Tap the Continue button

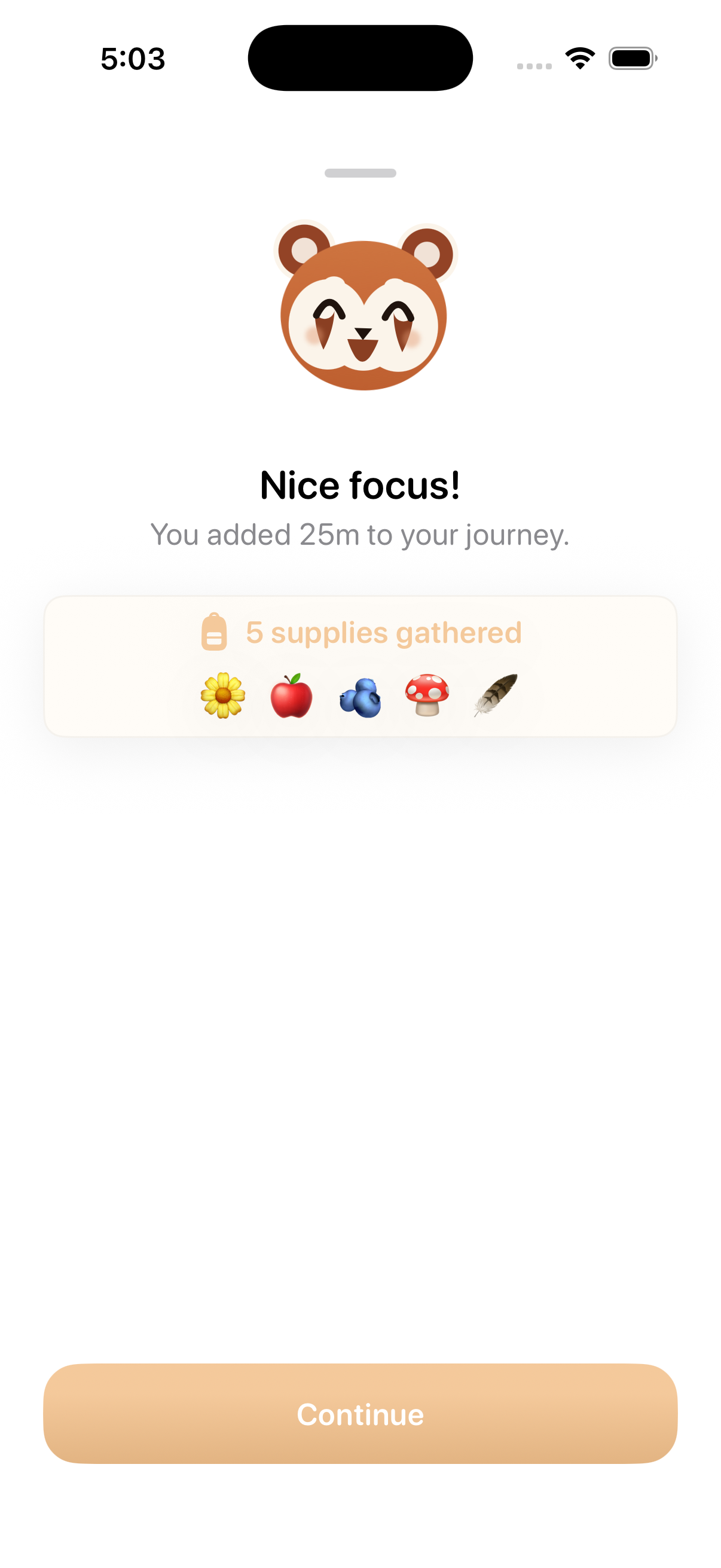(360, 1413)
